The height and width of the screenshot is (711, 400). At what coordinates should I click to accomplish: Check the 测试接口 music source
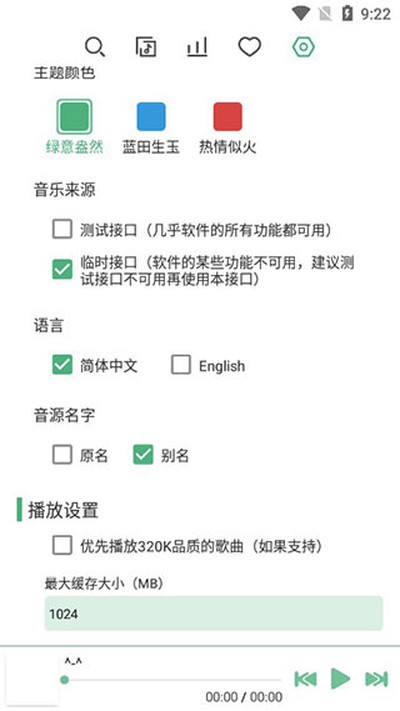tap(62, 229)
